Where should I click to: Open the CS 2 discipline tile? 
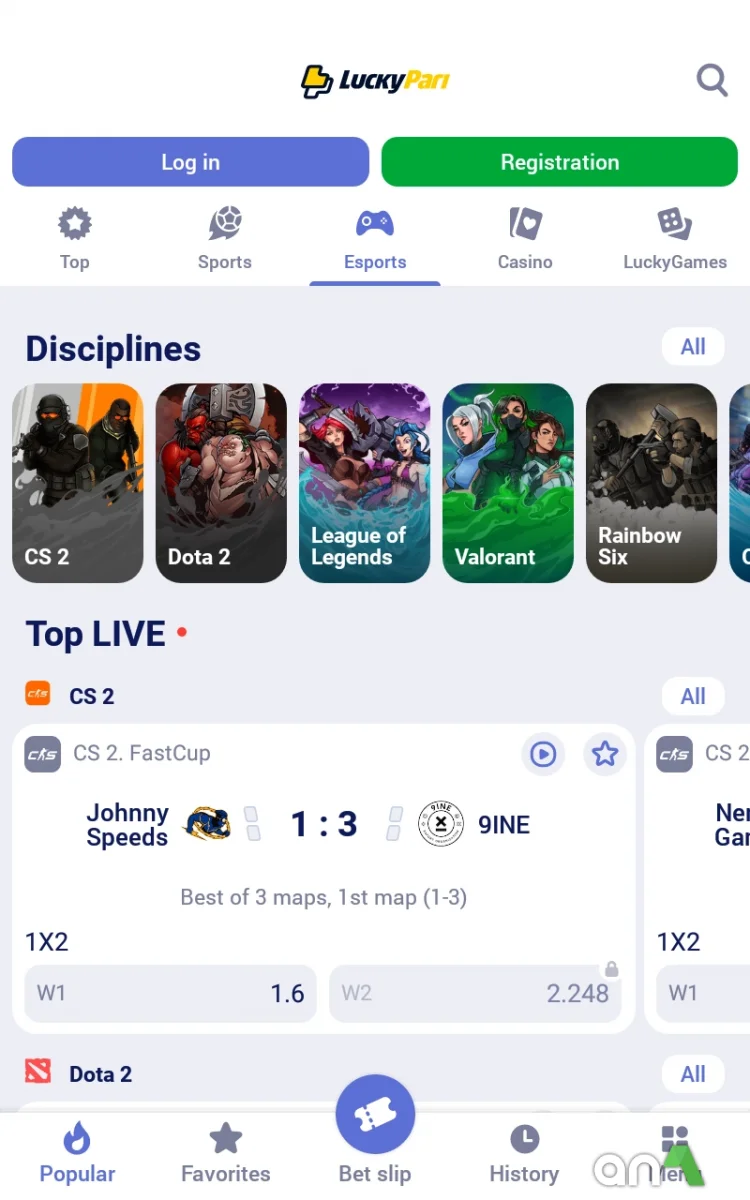pyautogui.click(x=77, y=483)
